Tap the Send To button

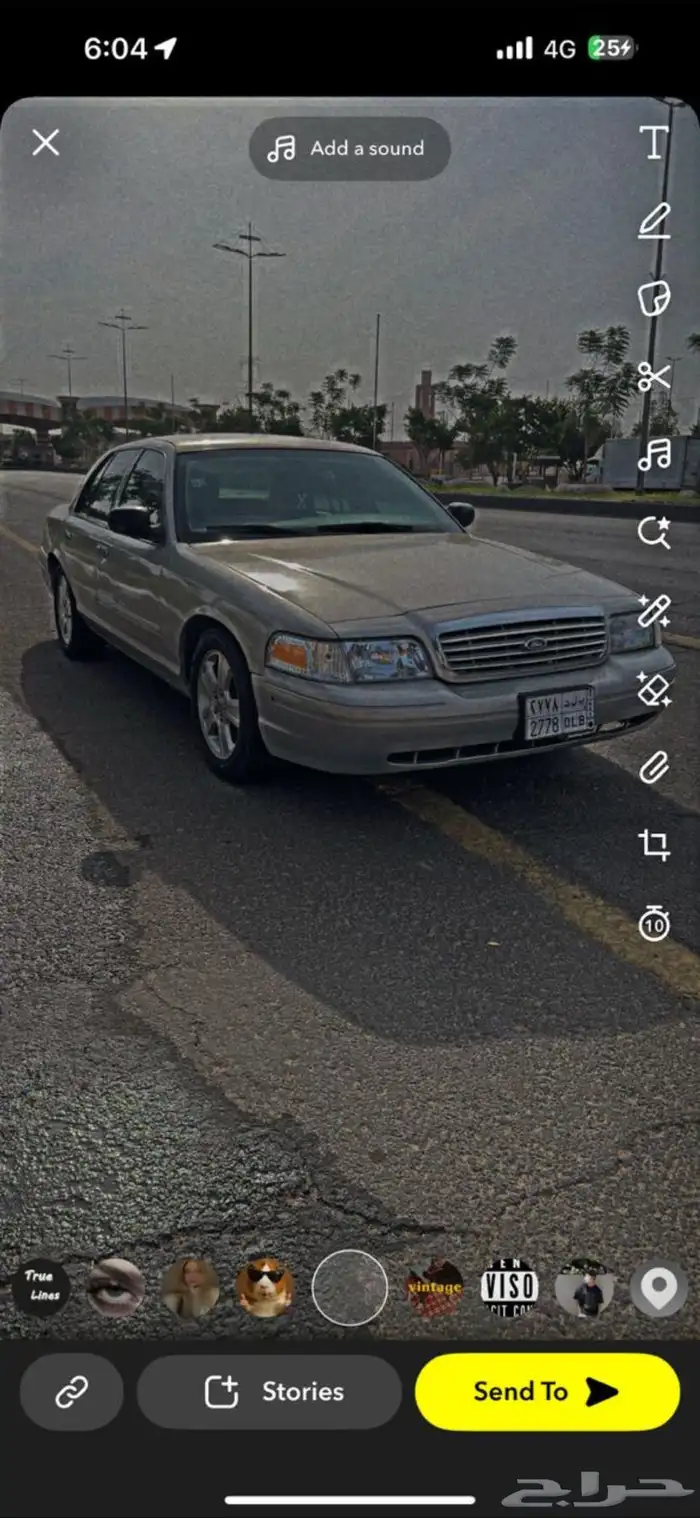pyautogui.click(x=547, y=1391)
